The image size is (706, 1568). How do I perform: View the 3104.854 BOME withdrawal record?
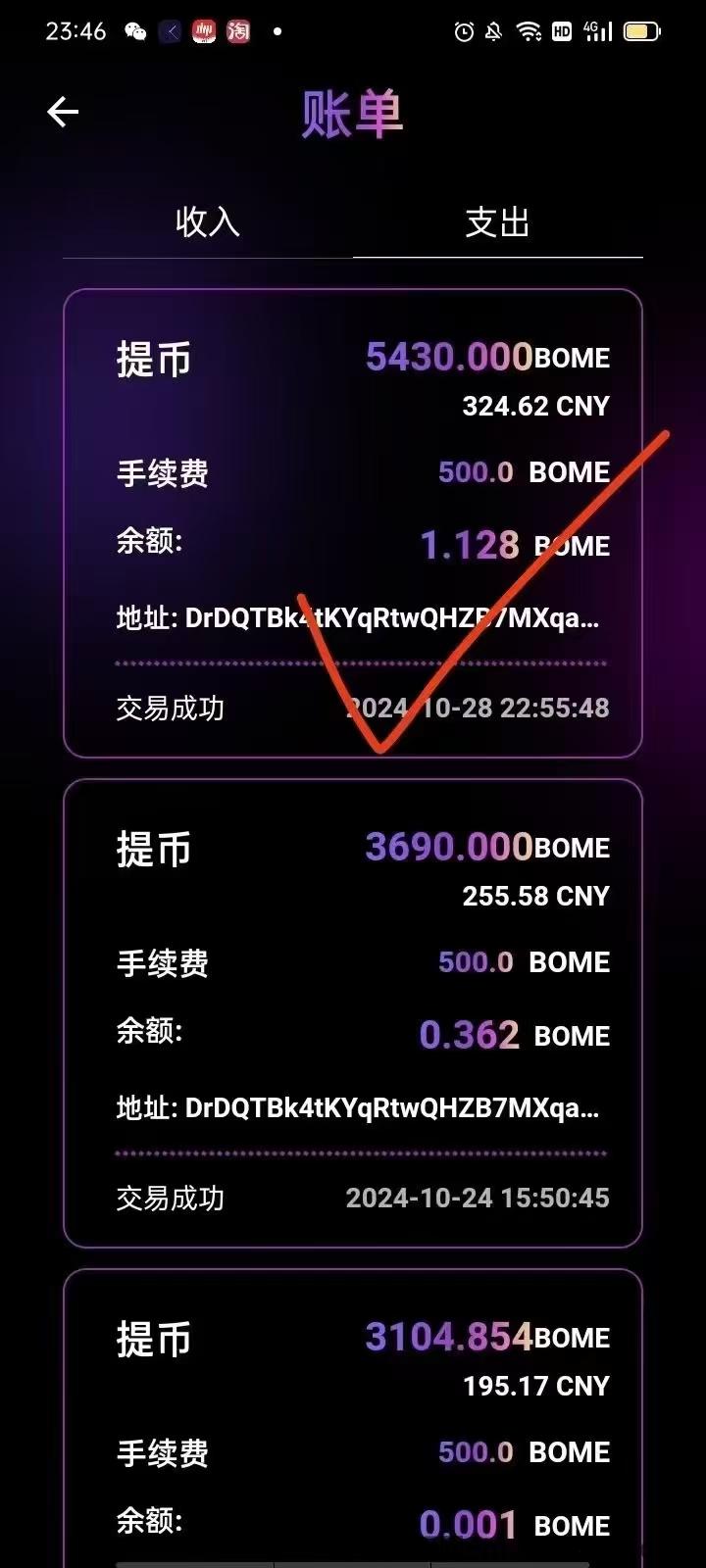pos(353,1418)
